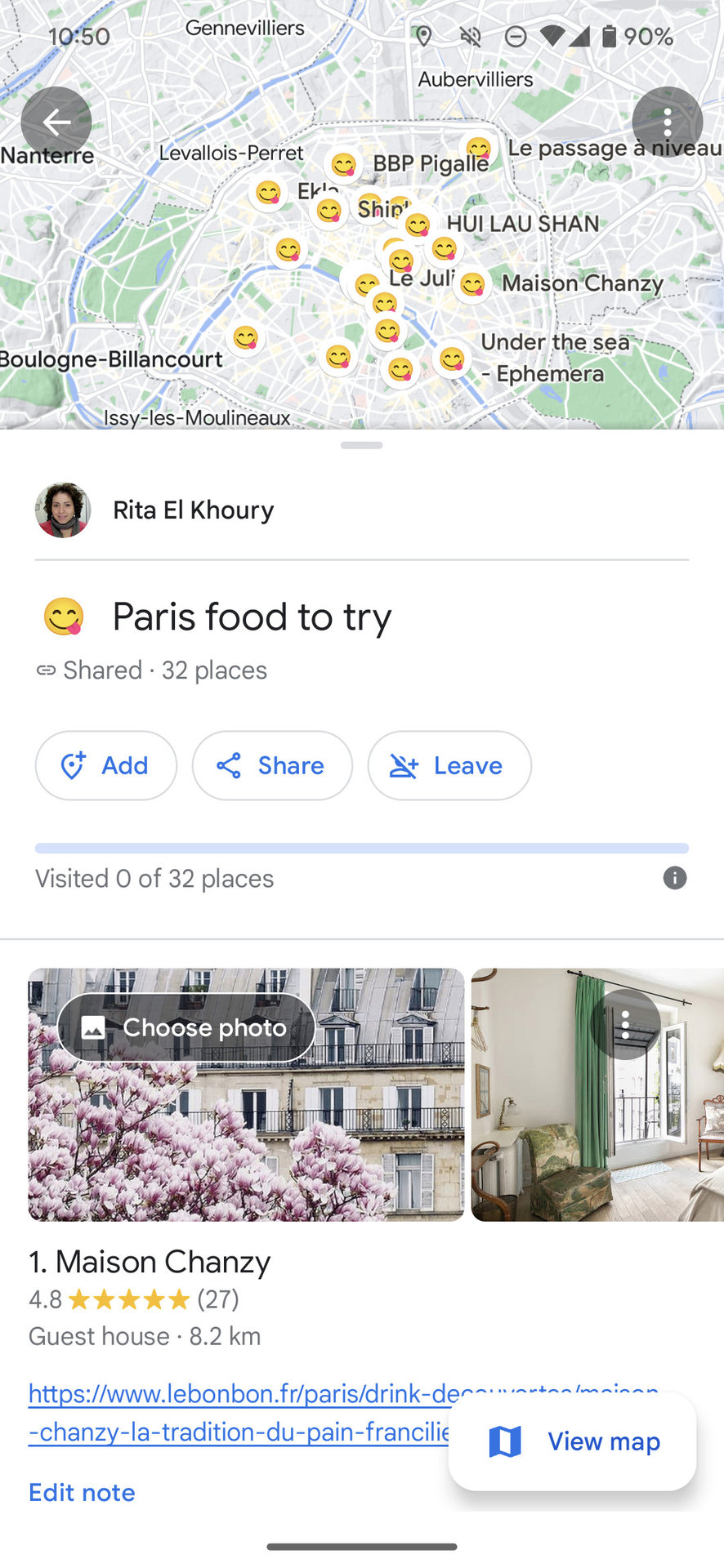Viewport: 724px width, 1568px height.
Task: Share the Paris food to try list
Action: [271, 765]
